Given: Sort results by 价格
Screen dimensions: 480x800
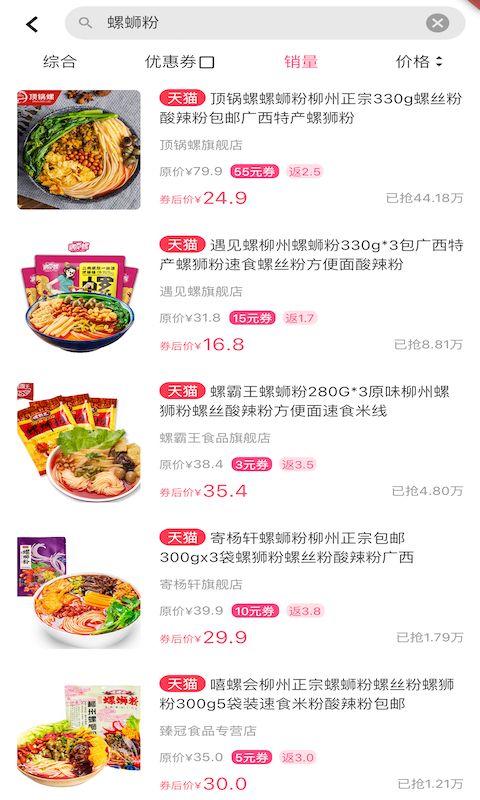Looking at the screenshot, I should (419, 62).
